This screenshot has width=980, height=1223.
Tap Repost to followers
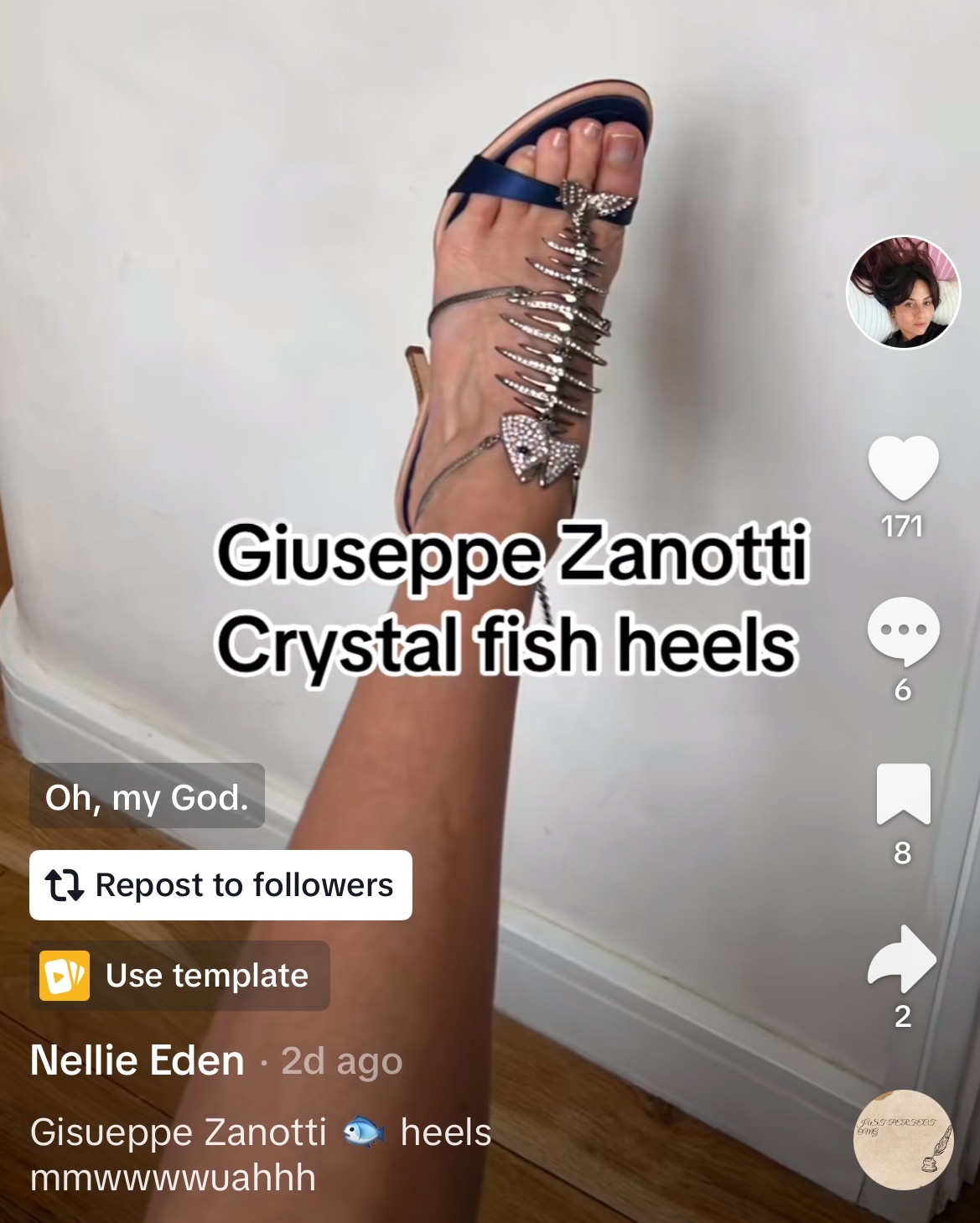click(220, 885)
